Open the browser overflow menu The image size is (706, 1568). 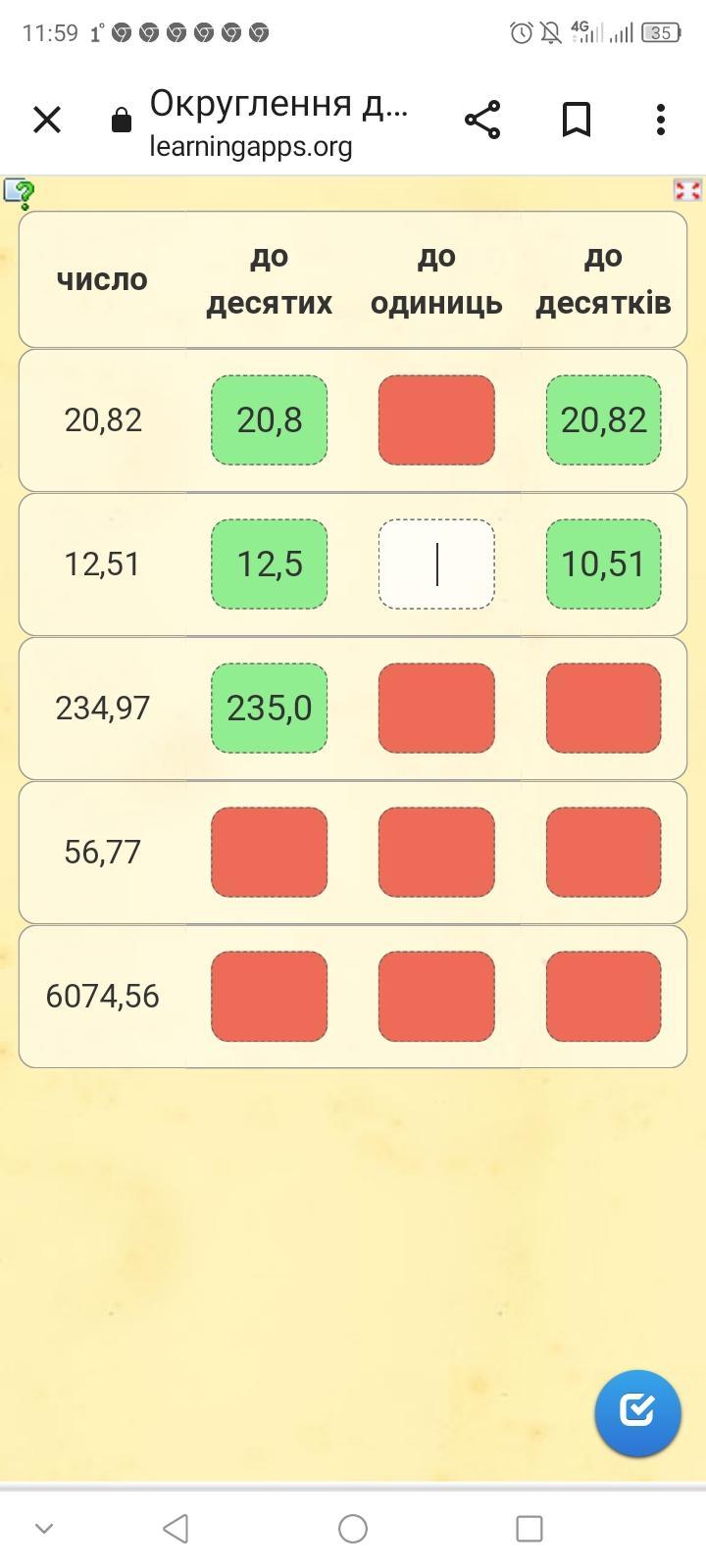(661, 121)
